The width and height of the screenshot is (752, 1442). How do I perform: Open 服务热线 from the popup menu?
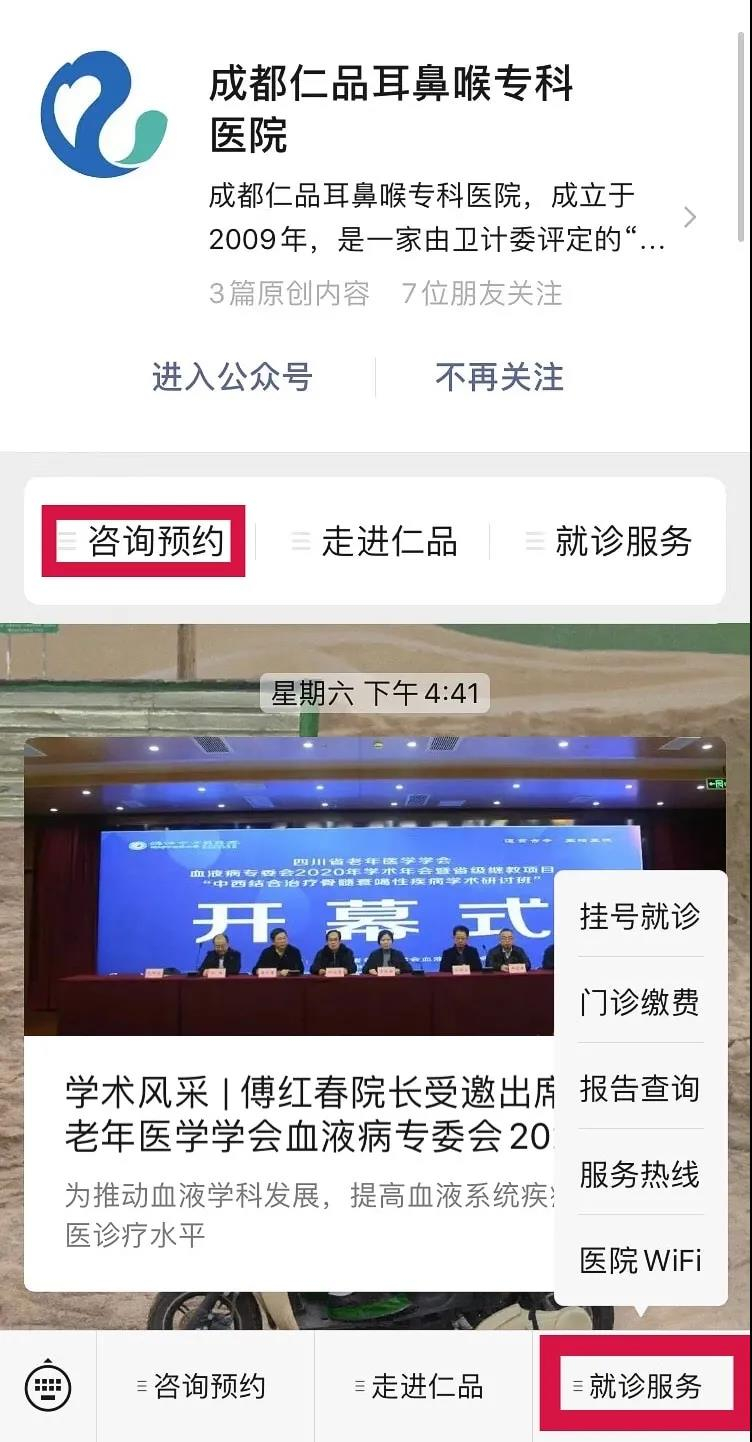coord(640,1174)
